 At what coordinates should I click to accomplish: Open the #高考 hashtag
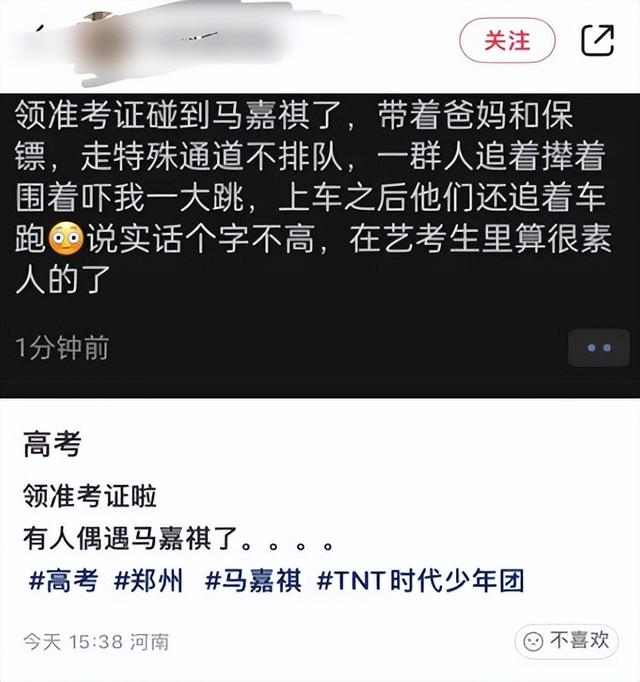click(x=61, y=580)
